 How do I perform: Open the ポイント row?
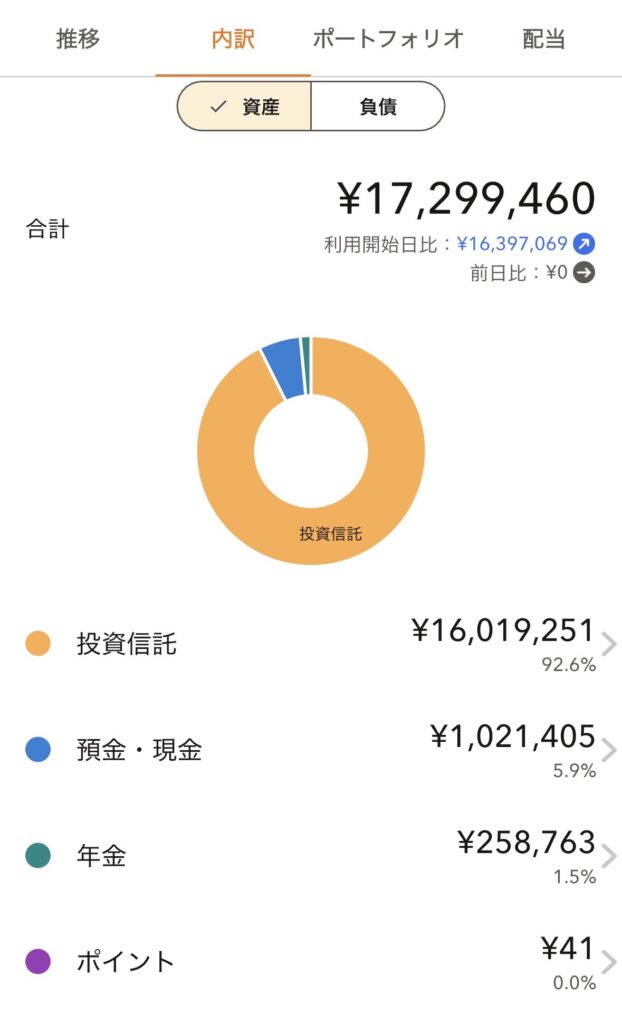tap(311, 962)
